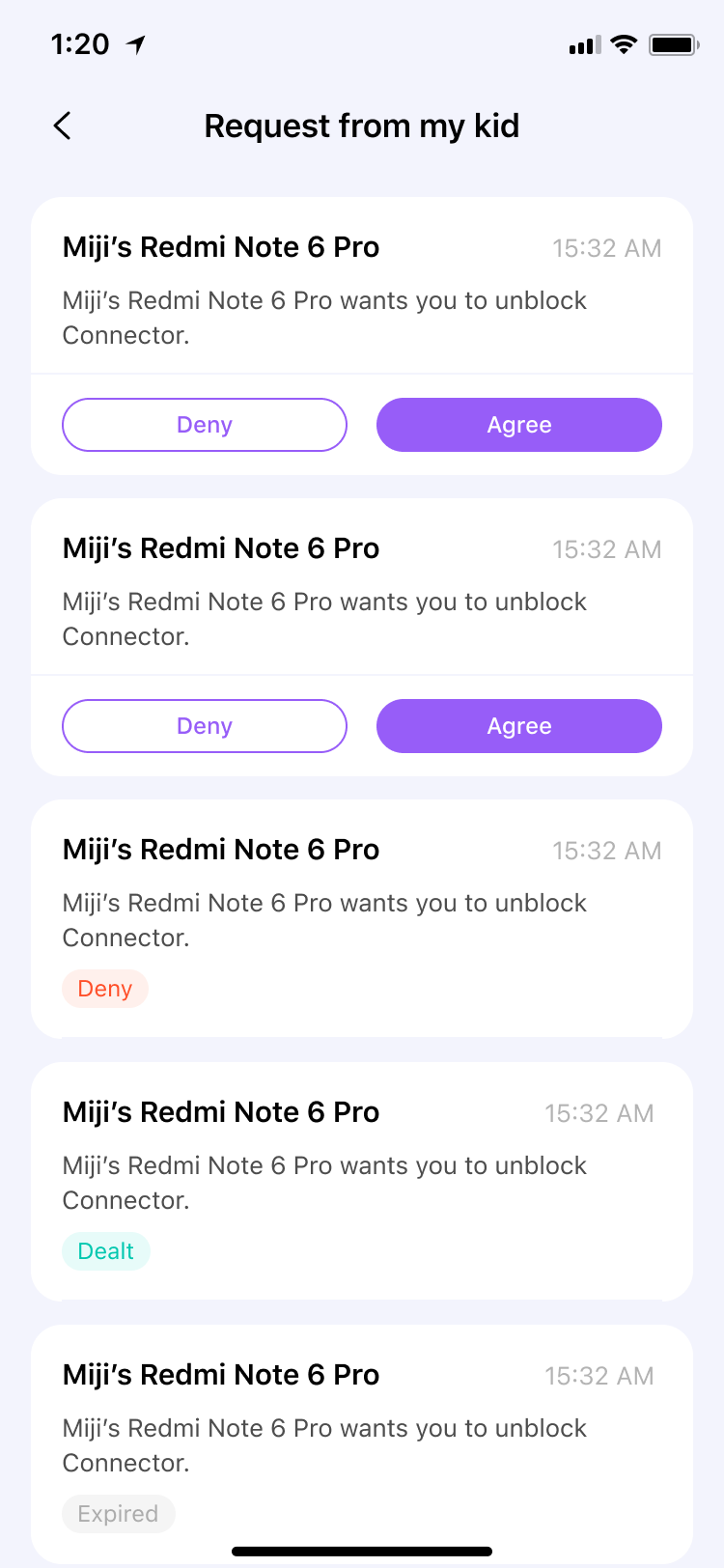Go back from Request from my kid

63,126
